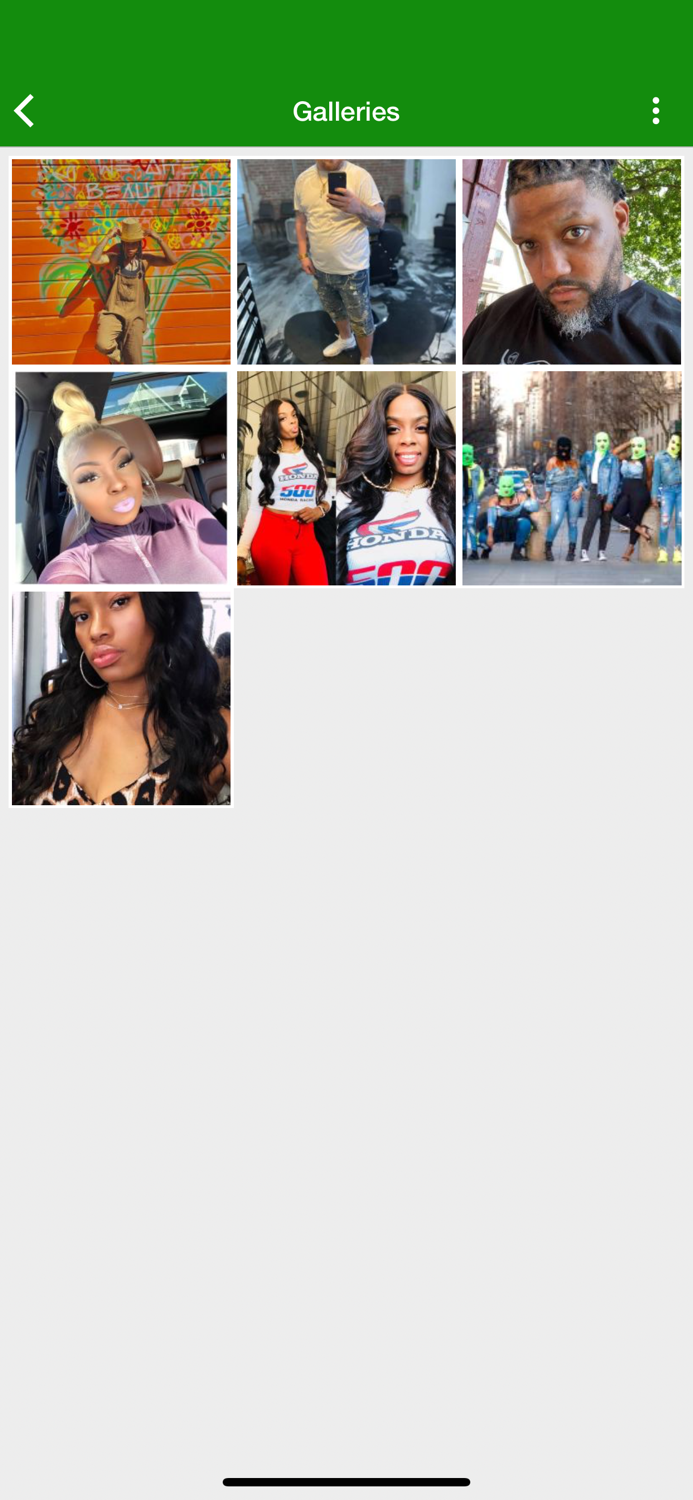View the bearded man selfie photo
Screen dimensions: 693x1500
coord(571,261)
